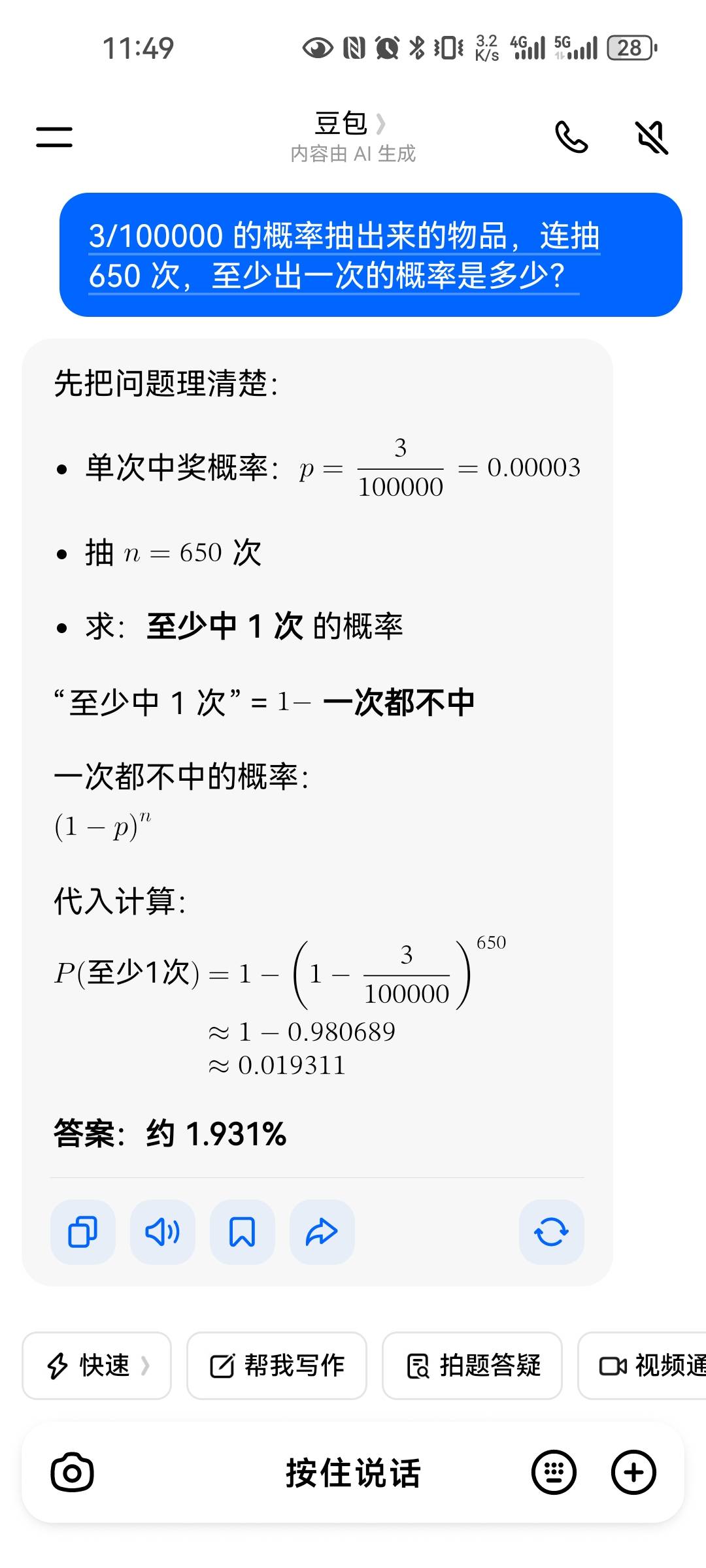Open 豆包 profile details from the title
This screenshot has width=706, height=1568.
pos(351,124)
